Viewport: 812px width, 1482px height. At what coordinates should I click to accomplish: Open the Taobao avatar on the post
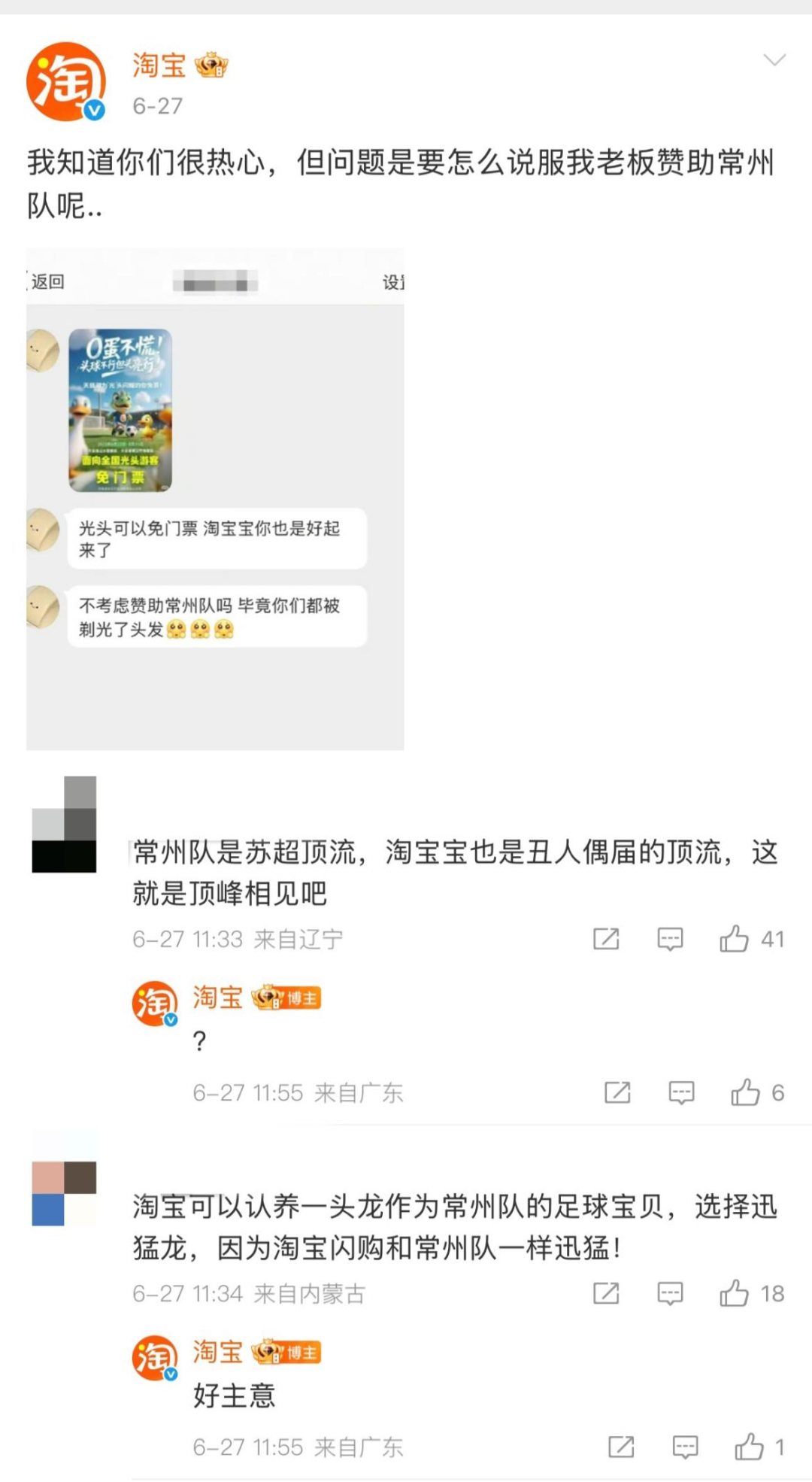(x=66, y=81)
